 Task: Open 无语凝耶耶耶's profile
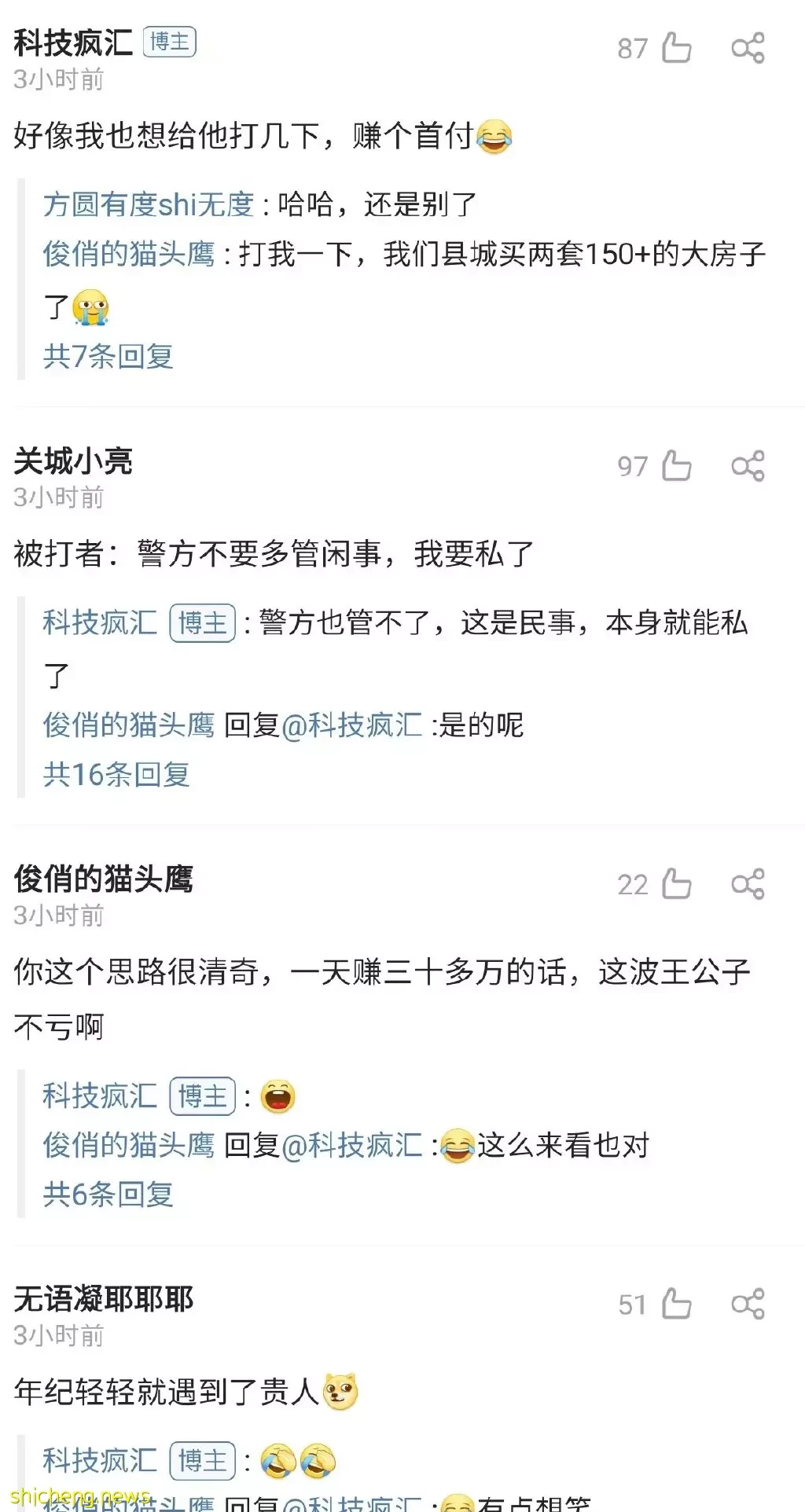pos(103,1299)
